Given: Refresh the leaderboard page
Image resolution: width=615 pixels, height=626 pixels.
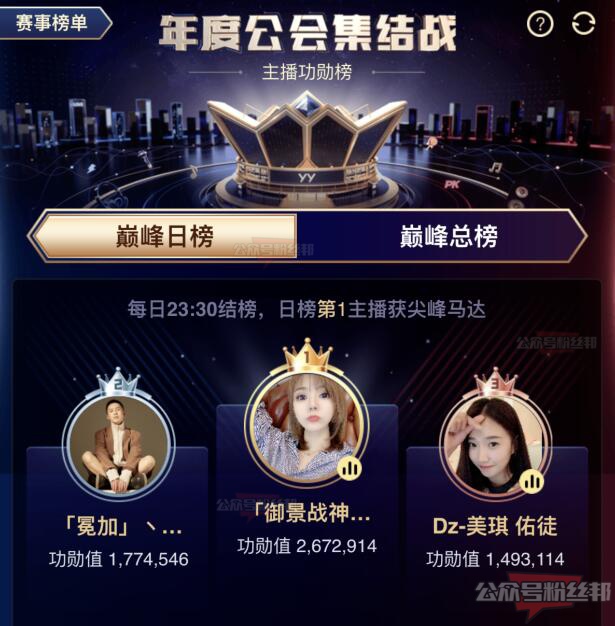Looking at the screenshot, I should (583, 24).
